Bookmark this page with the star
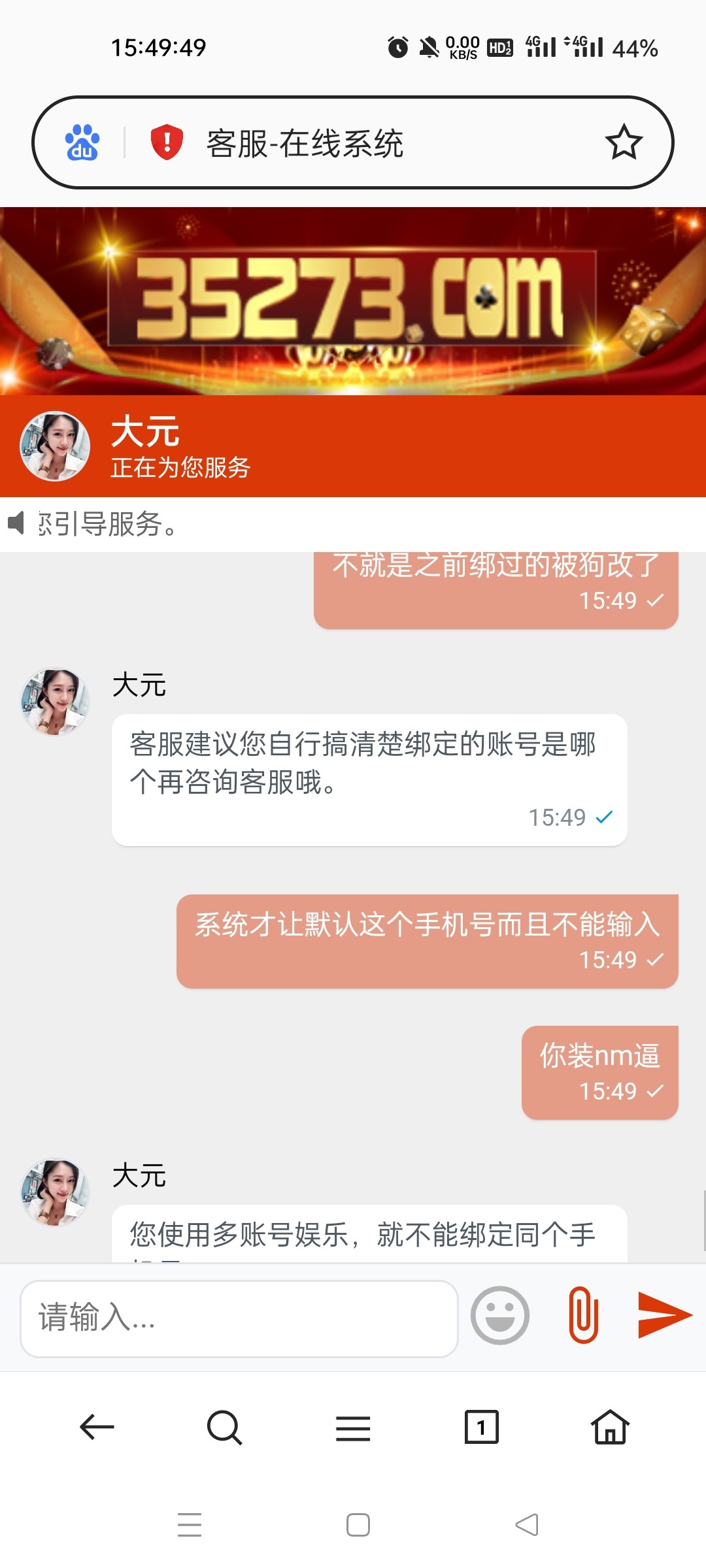This screenshot has height=1568, width=706. pyautogui.click(x=624, y=142)
